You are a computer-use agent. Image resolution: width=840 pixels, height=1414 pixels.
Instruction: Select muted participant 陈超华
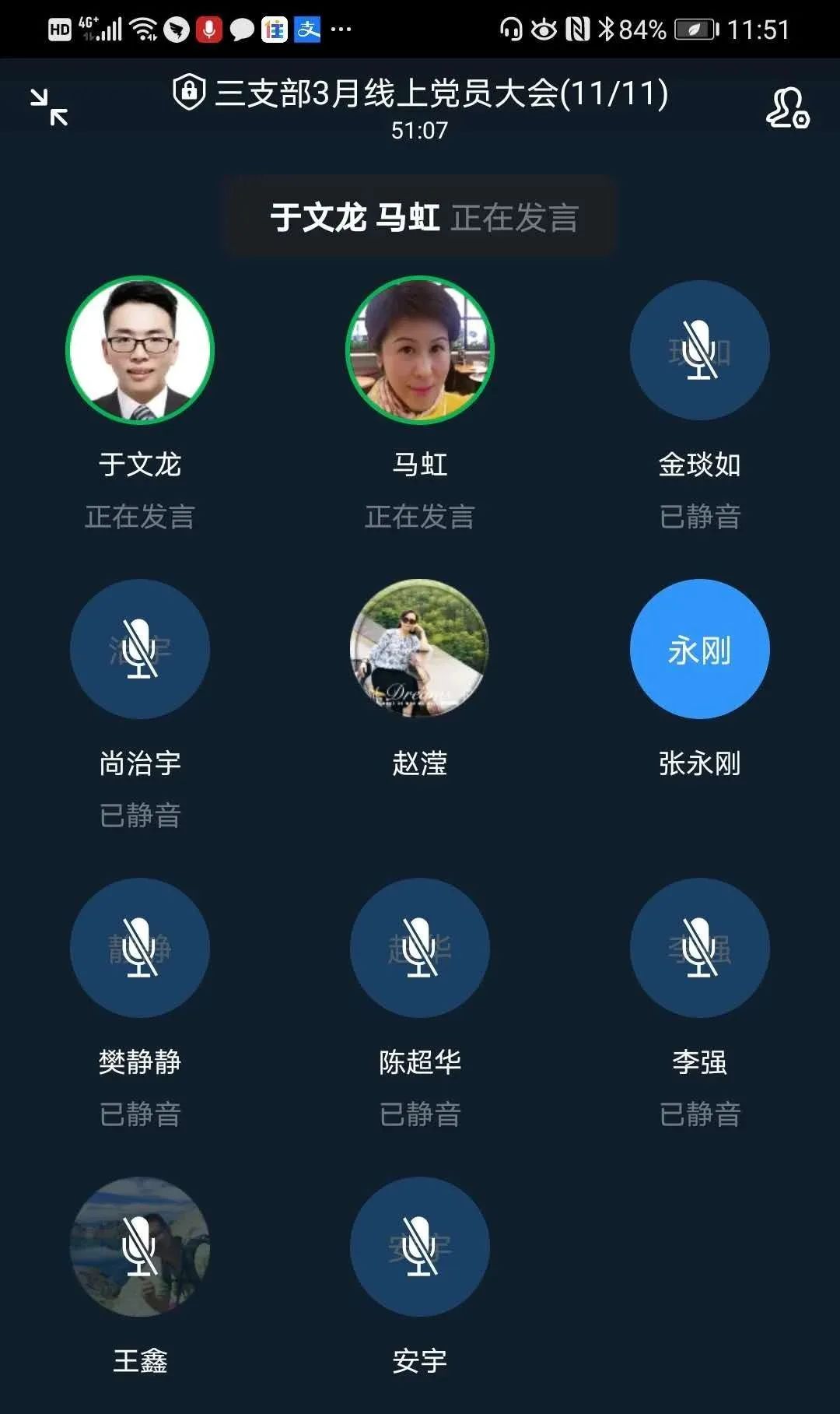pos(420,948)
